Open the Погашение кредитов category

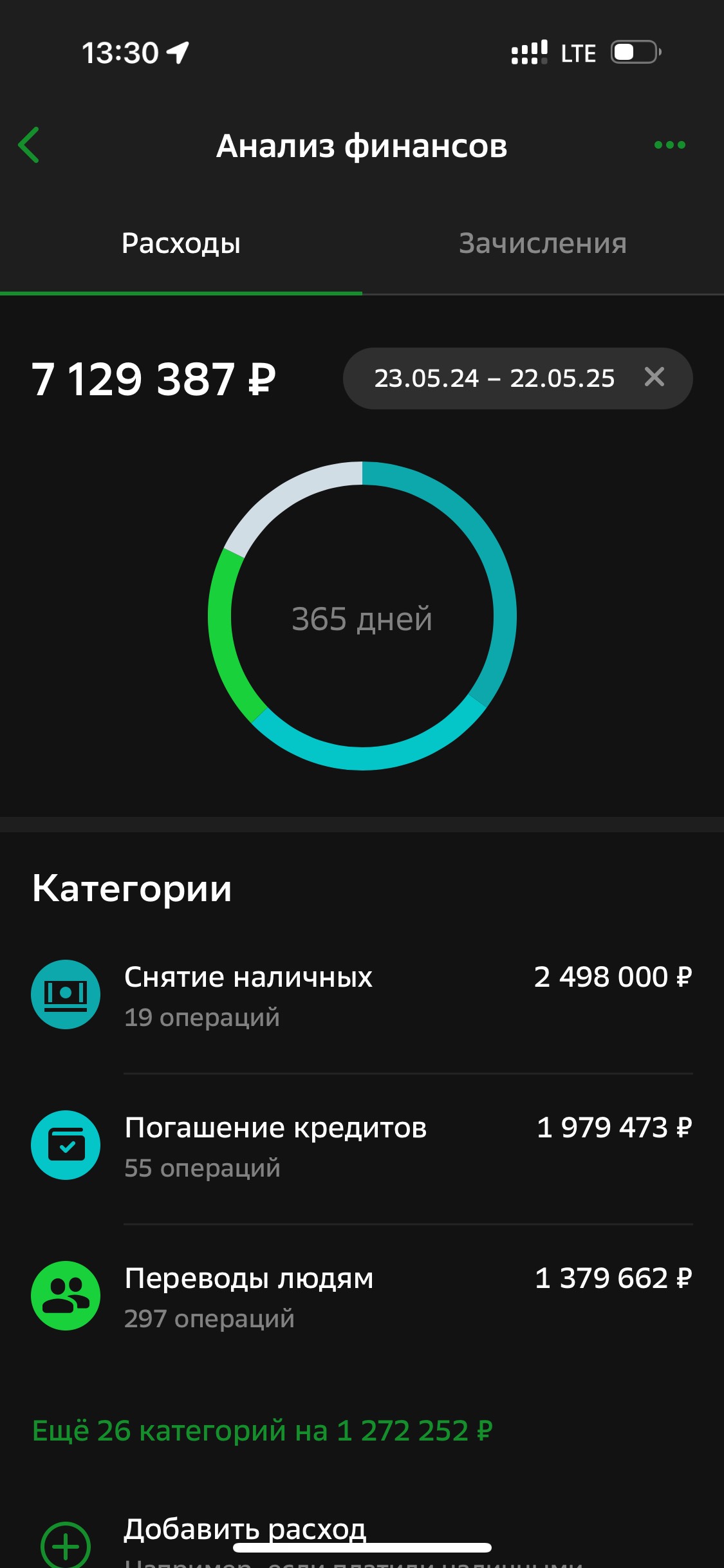click(362, 1146)
